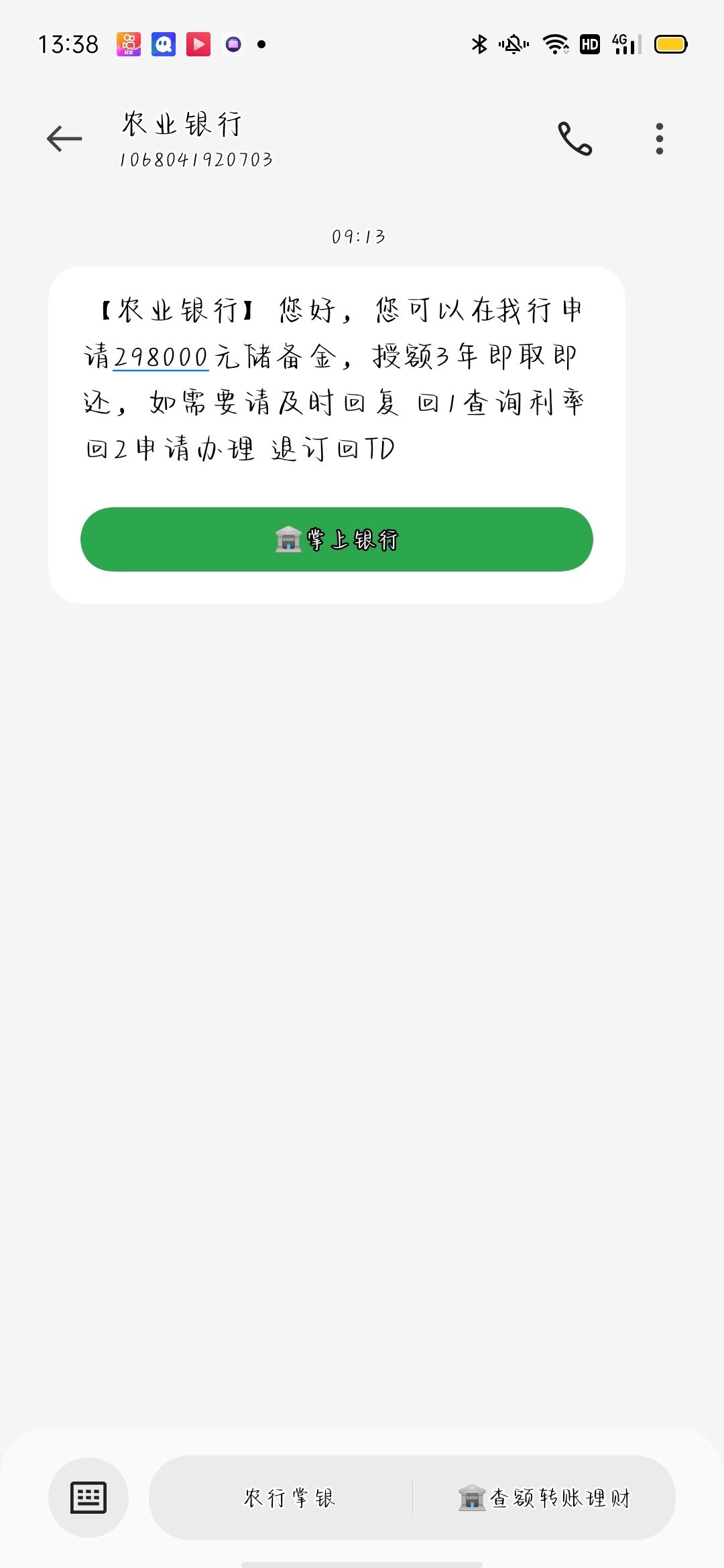Open the 农行掌银 menu item
The width and height of the screenshot is (724, 1568).
290,1497
